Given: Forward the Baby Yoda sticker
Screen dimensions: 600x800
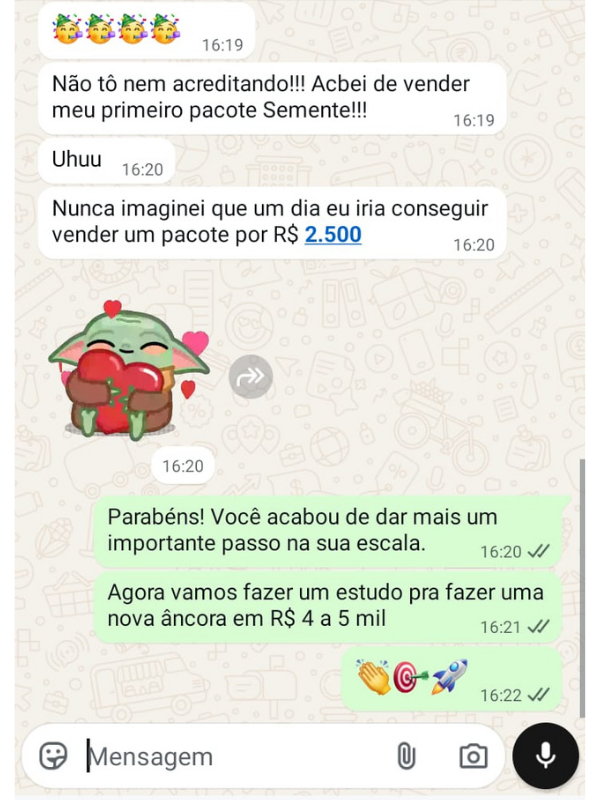Looking at the screenshot, I should click(251, 377).
